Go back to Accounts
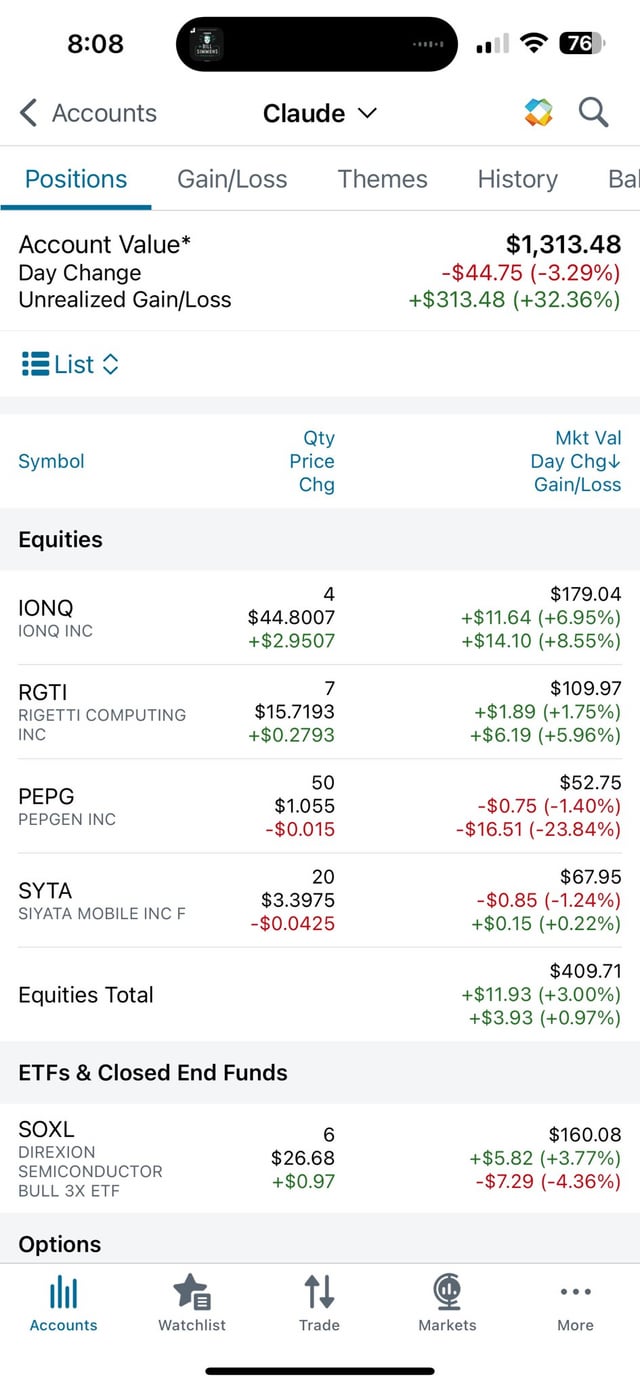640x1387 pixels. pyautogui.click(x=88, y=113)
